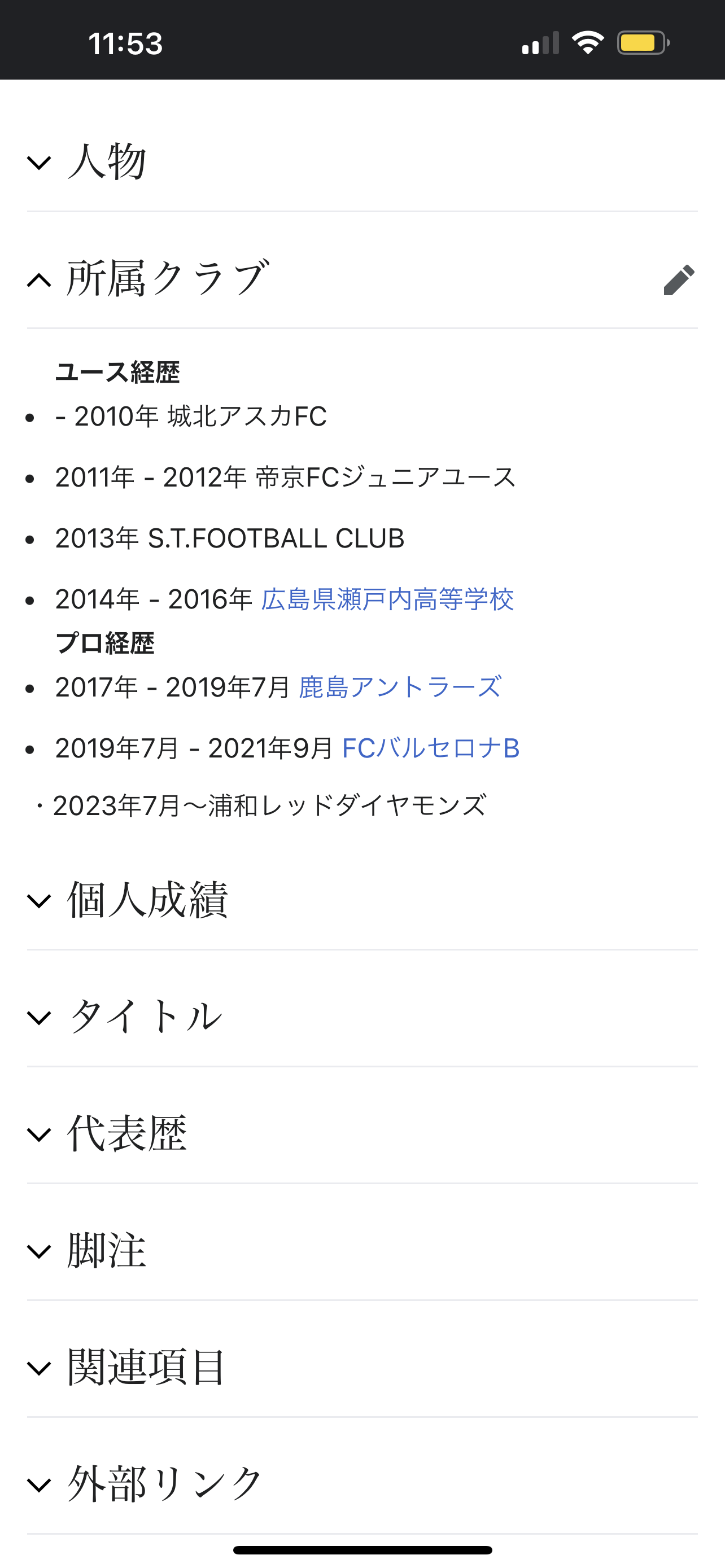
Task: Expand the 人物 section
Action: click(107, 162)
